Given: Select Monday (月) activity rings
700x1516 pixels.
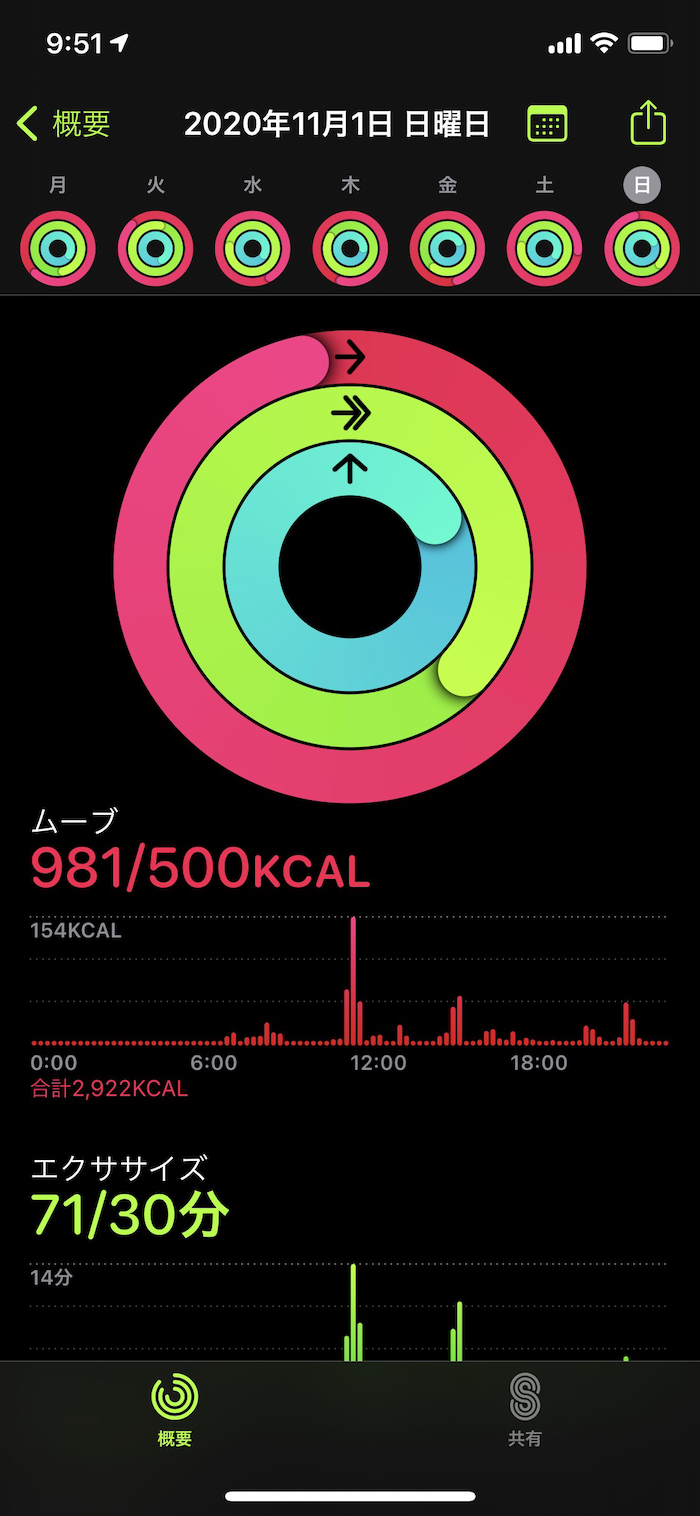Looking at the screenshot, I should [x=58, y=248].
